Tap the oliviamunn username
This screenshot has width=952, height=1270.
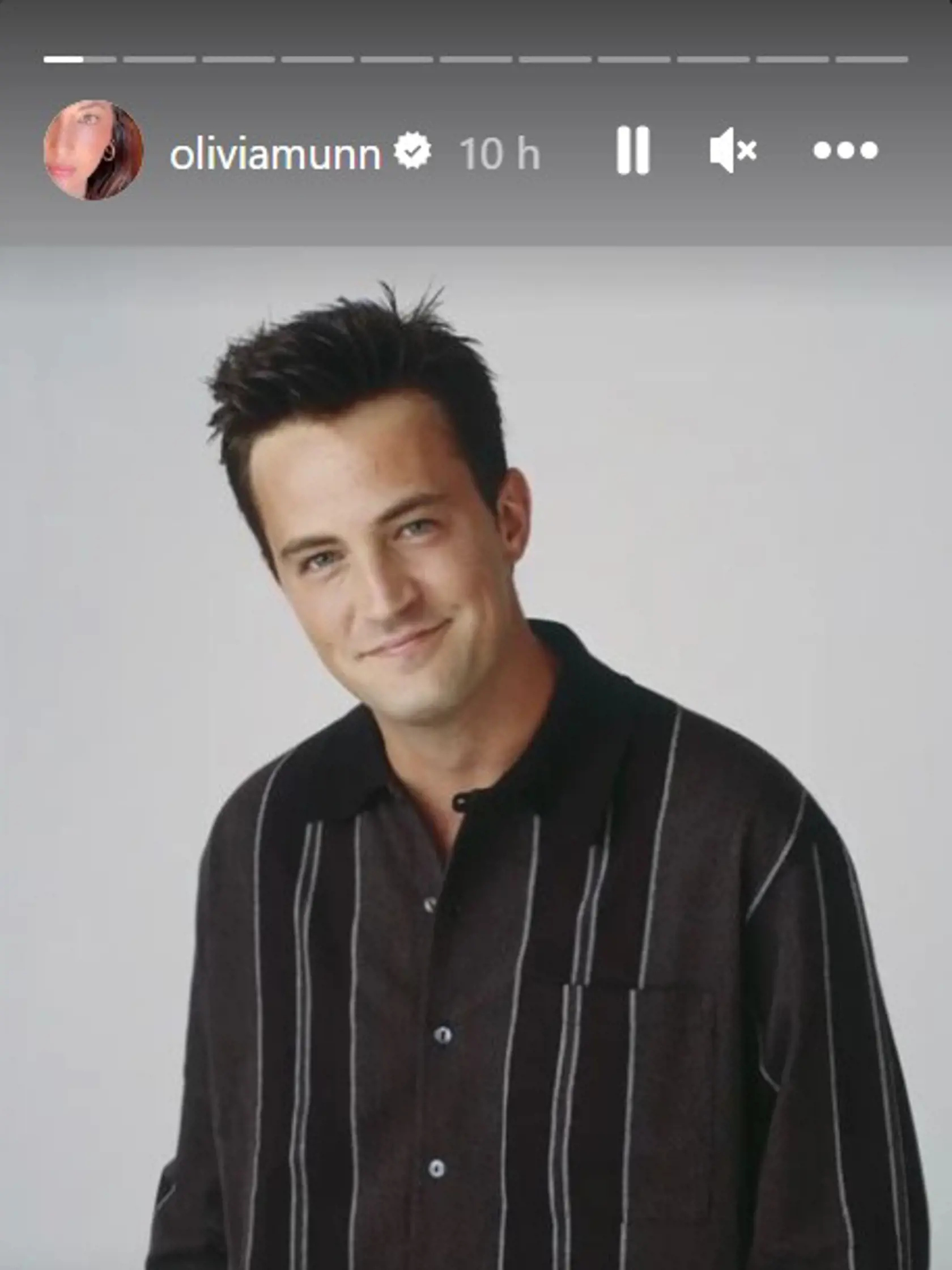[275, 154]
